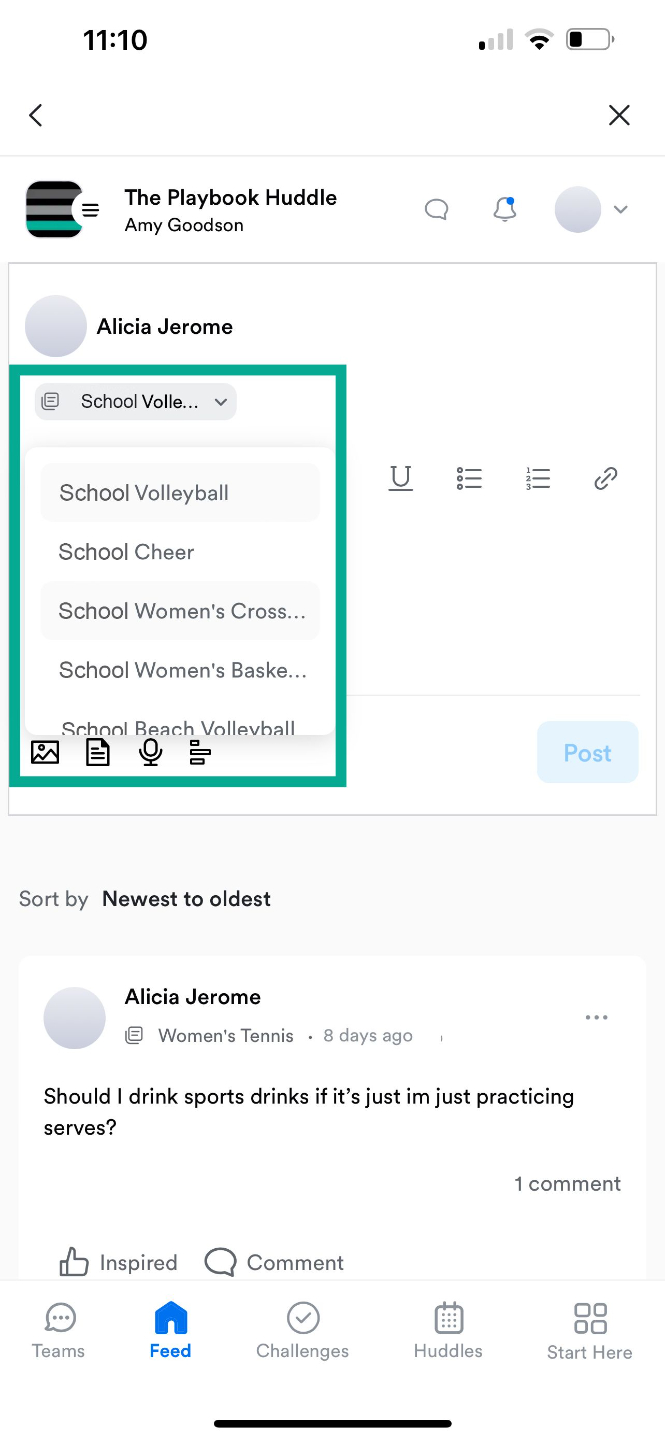
Task: Add a hyperlink with the link icon
Action: pos(605,478)
